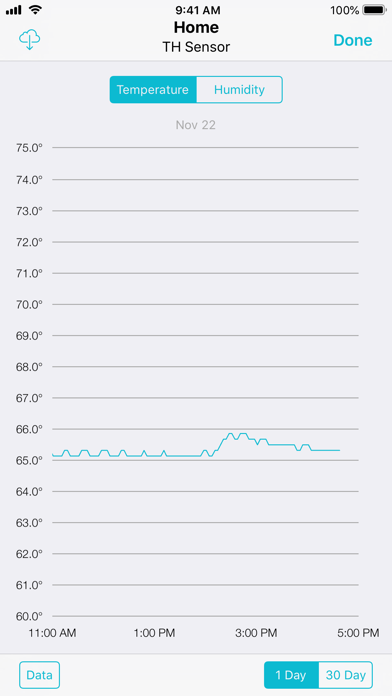Switch to the Humidity view

[239, 90]
